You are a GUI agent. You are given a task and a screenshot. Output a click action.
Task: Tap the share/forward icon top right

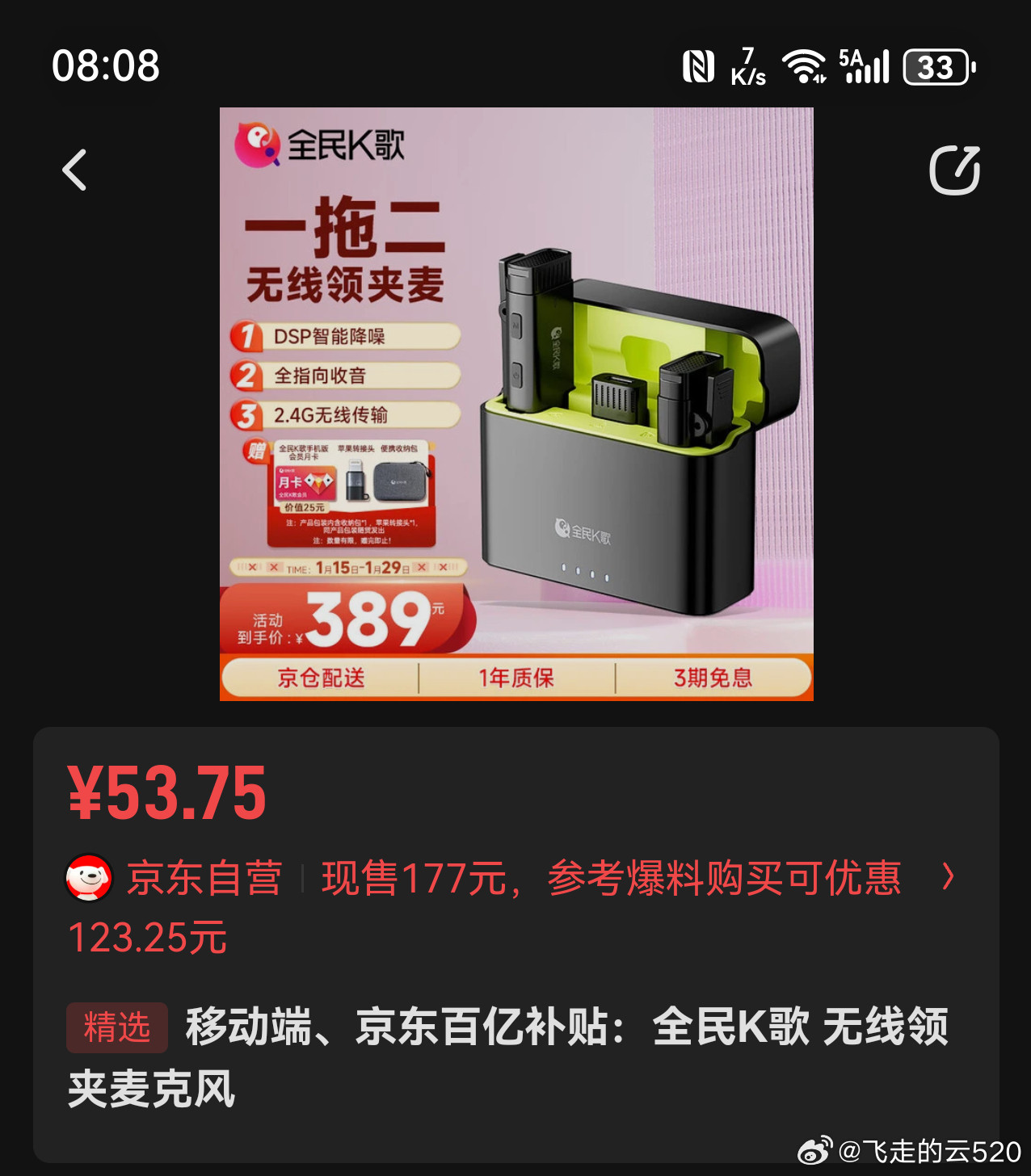[956, 168]
